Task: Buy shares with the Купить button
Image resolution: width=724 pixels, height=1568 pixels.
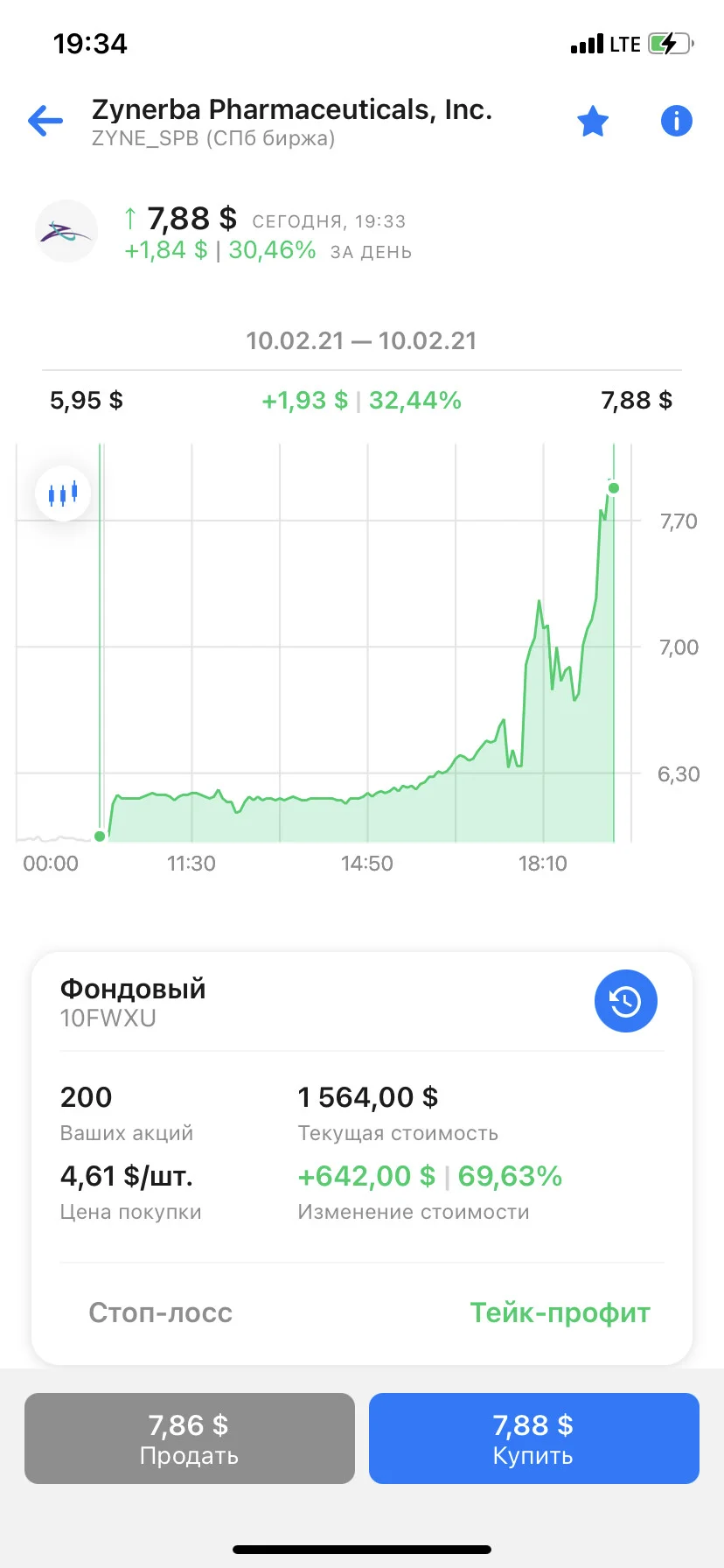Action: (533, 1438)
